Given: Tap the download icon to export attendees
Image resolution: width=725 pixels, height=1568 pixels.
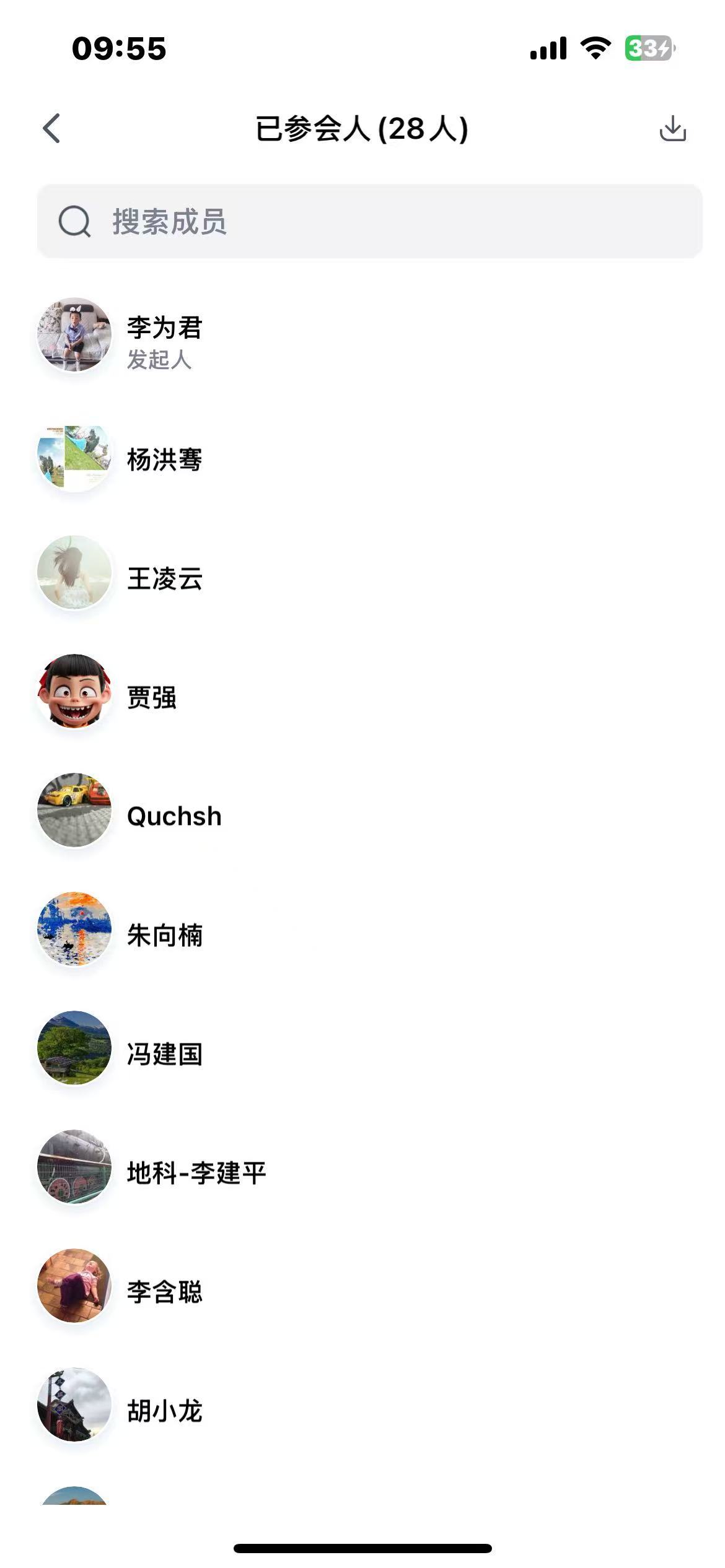Looking at the screenshot, I should (672, 129).
